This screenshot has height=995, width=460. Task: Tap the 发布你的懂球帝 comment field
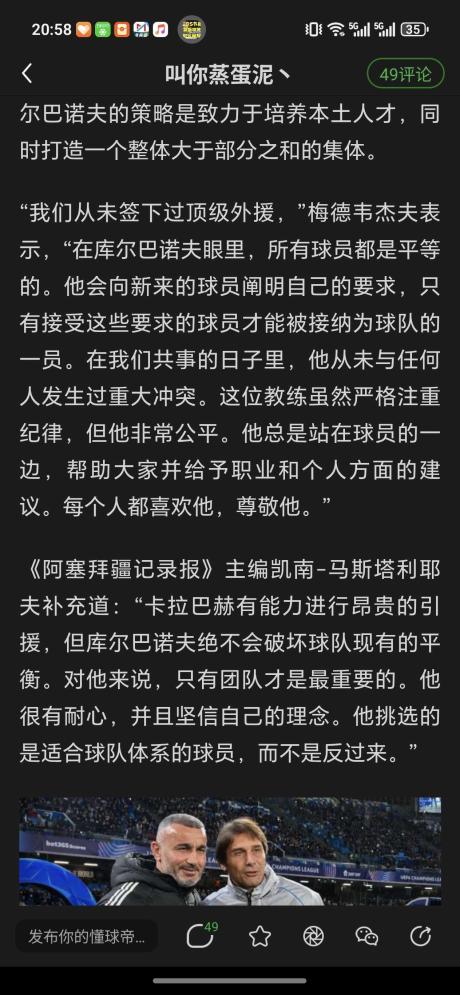tap(87, 936)
